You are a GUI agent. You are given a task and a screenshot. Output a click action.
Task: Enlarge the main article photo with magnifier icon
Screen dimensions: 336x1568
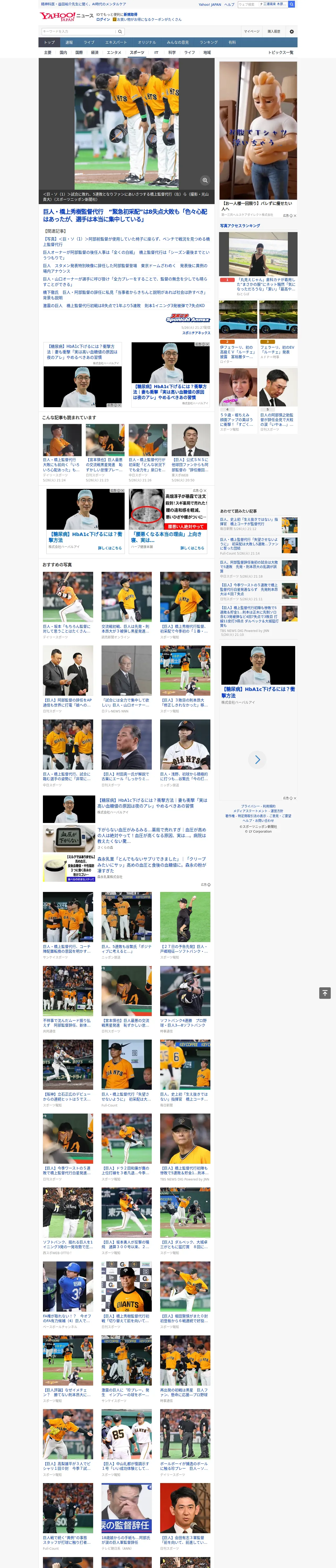205,180
